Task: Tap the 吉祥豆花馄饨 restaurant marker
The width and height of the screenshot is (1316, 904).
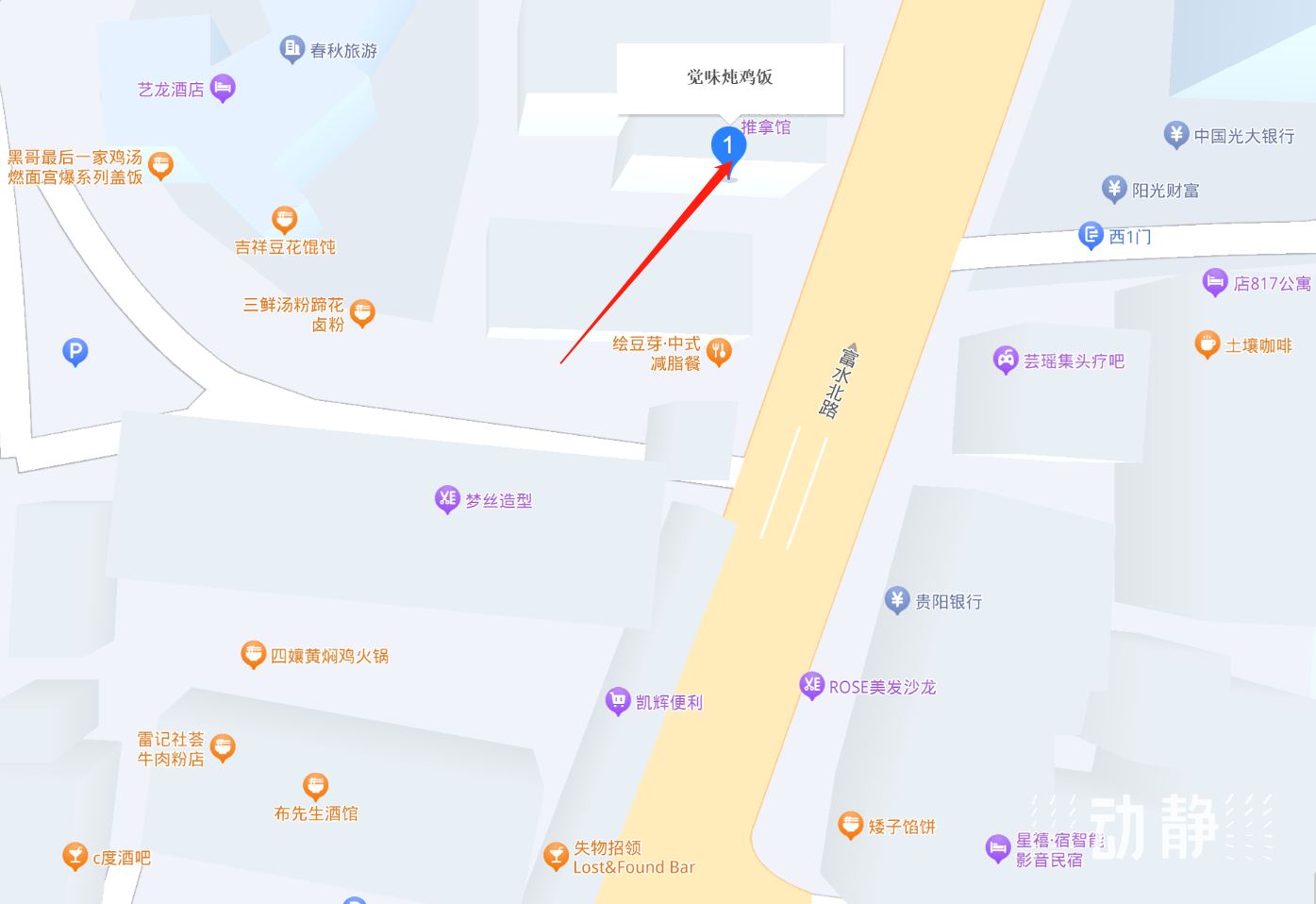Action: 284,220
